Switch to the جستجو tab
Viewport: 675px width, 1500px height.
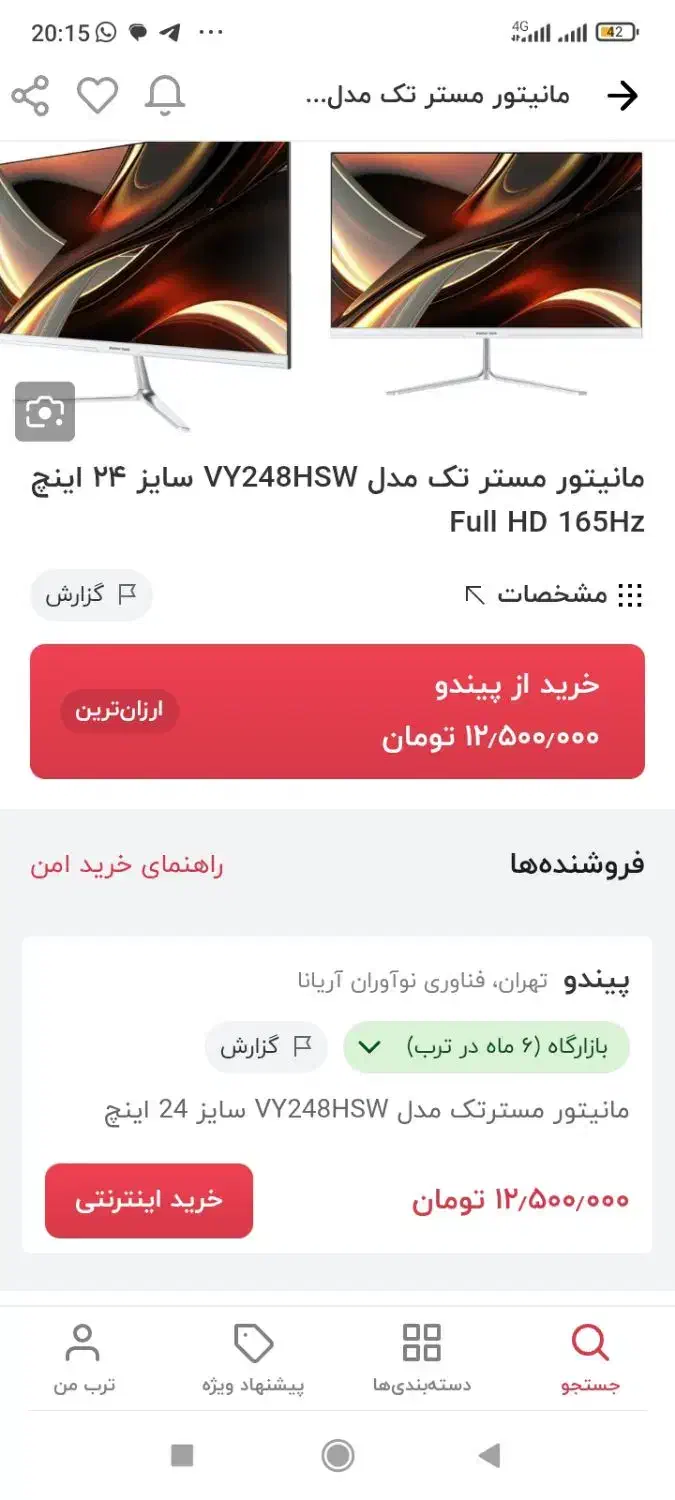coord(590,1358)
